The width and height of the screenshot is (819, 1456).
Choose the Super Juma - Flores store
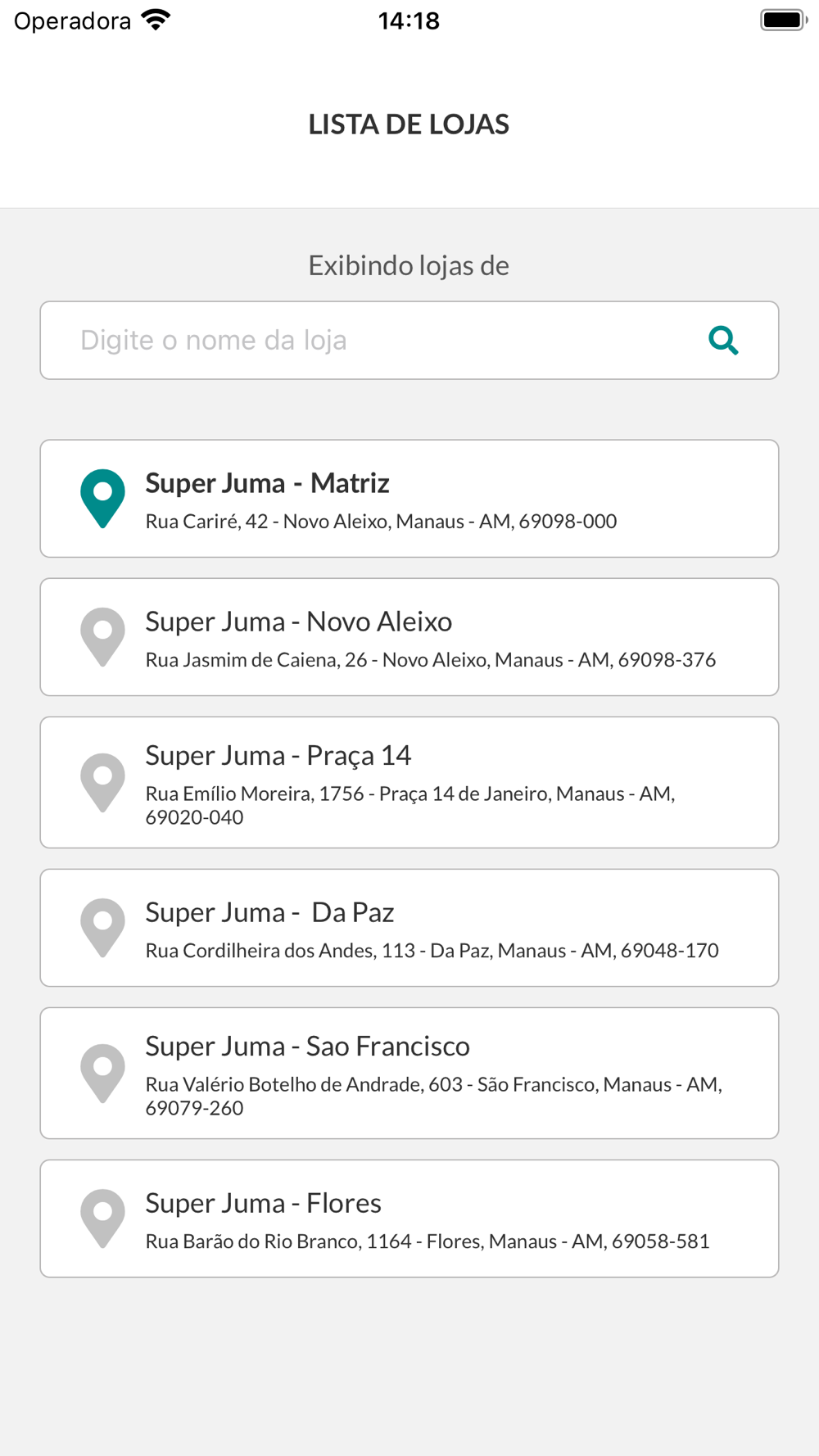pyautogui.click(x=409, y=1219)
